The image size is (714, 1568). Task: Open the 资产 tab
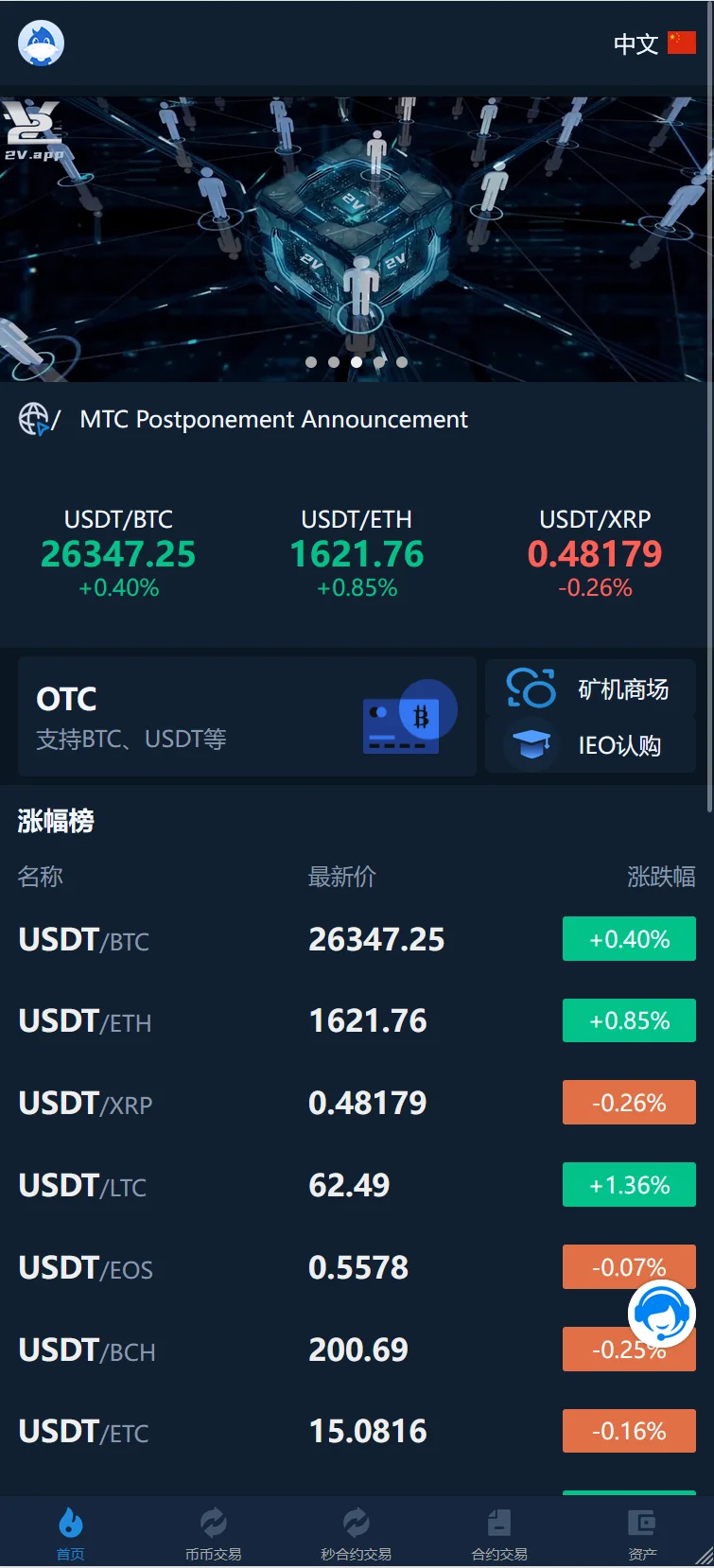point(642,1534)
